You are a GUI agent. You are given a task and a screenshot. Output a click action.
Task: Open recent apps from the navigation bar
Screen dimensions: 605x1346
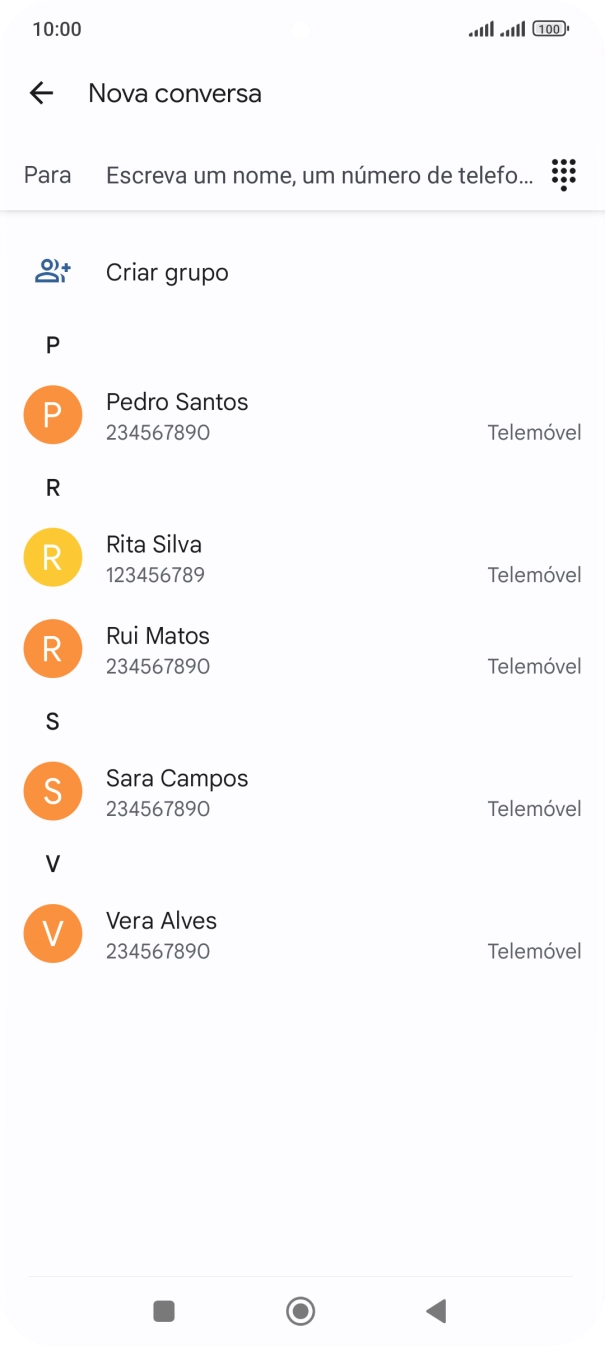pyautogui.click(x=164, y=1311)
